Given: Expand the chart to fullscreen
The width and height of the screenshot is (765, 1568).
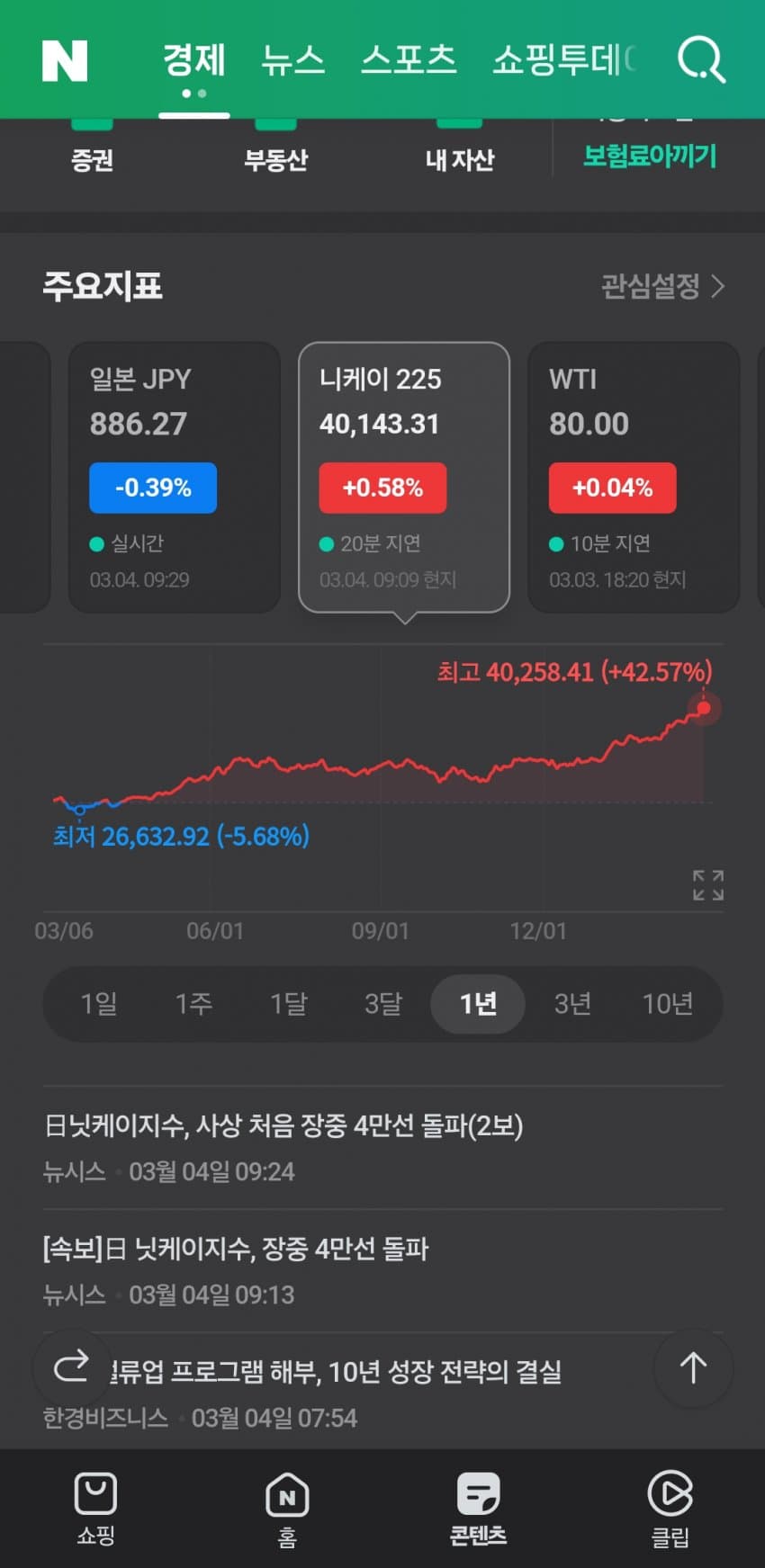Looking at the screenshot, I should click(708, 885).
